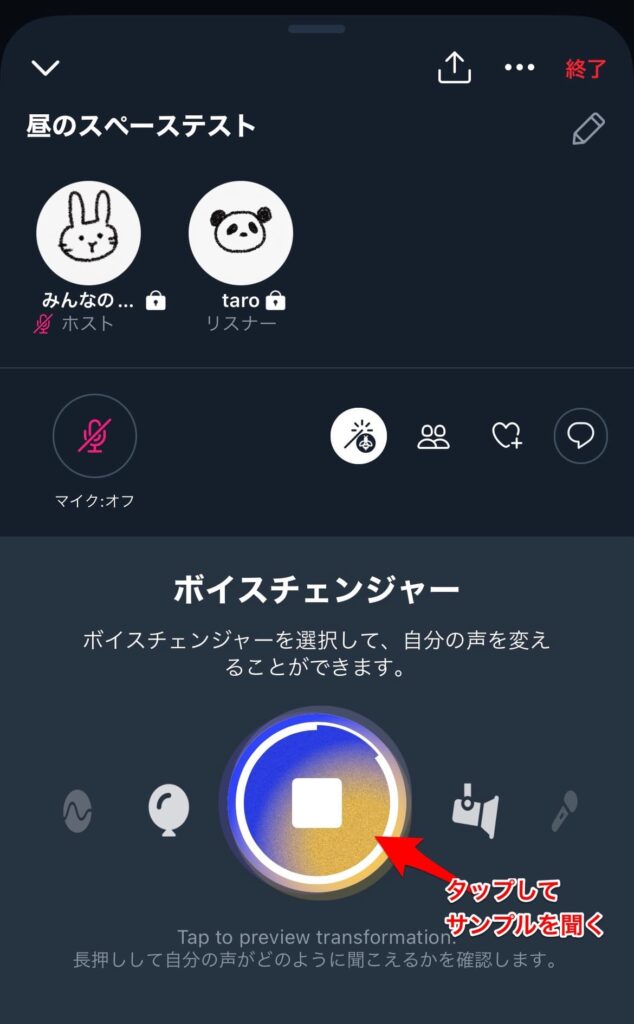Edit the space title with the pencil icon

(x=588, y=129)
